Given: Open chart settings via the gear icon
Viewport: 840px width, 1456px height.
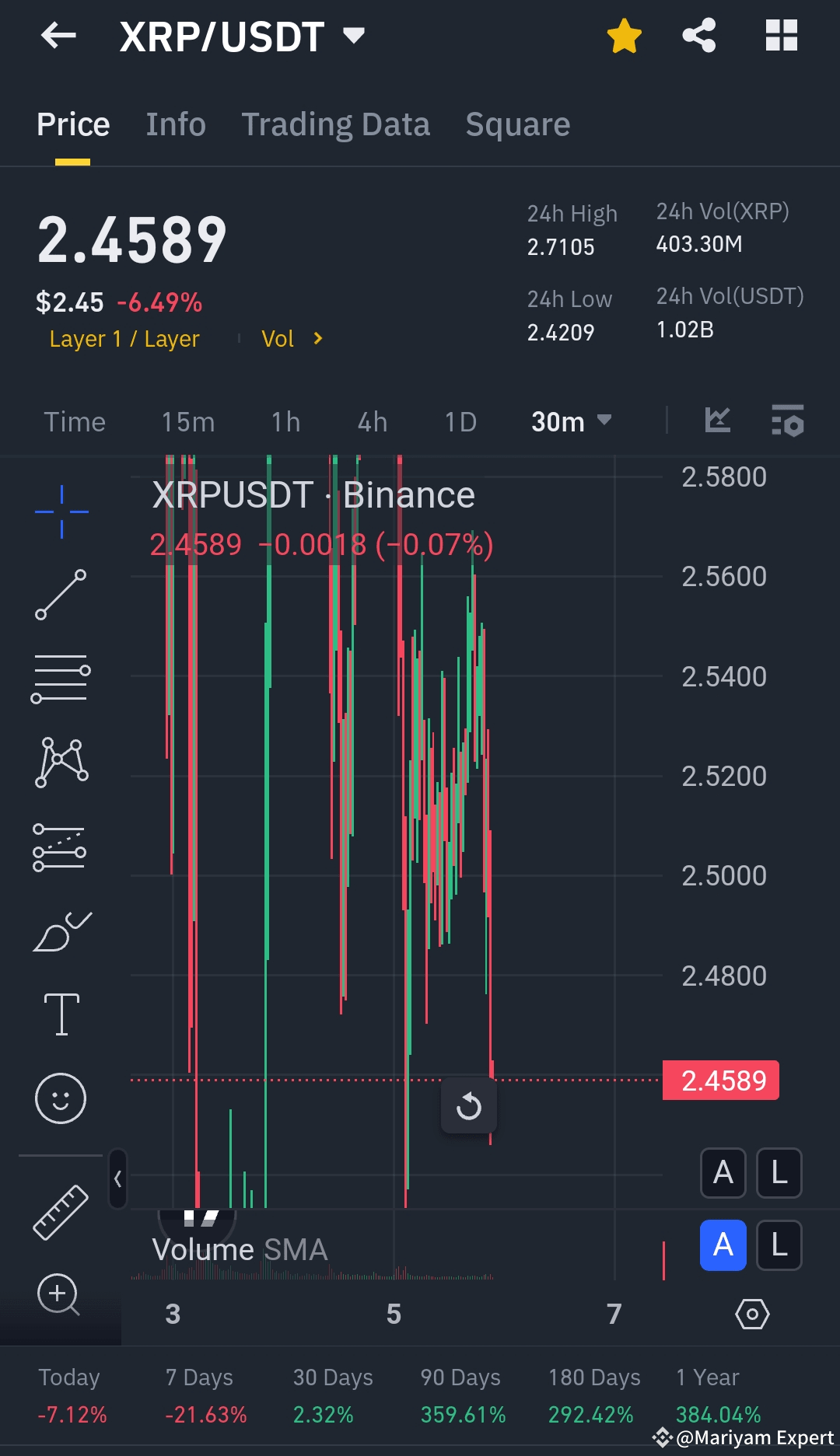Looking at the screenshot, I should [x=751, y=1314].
